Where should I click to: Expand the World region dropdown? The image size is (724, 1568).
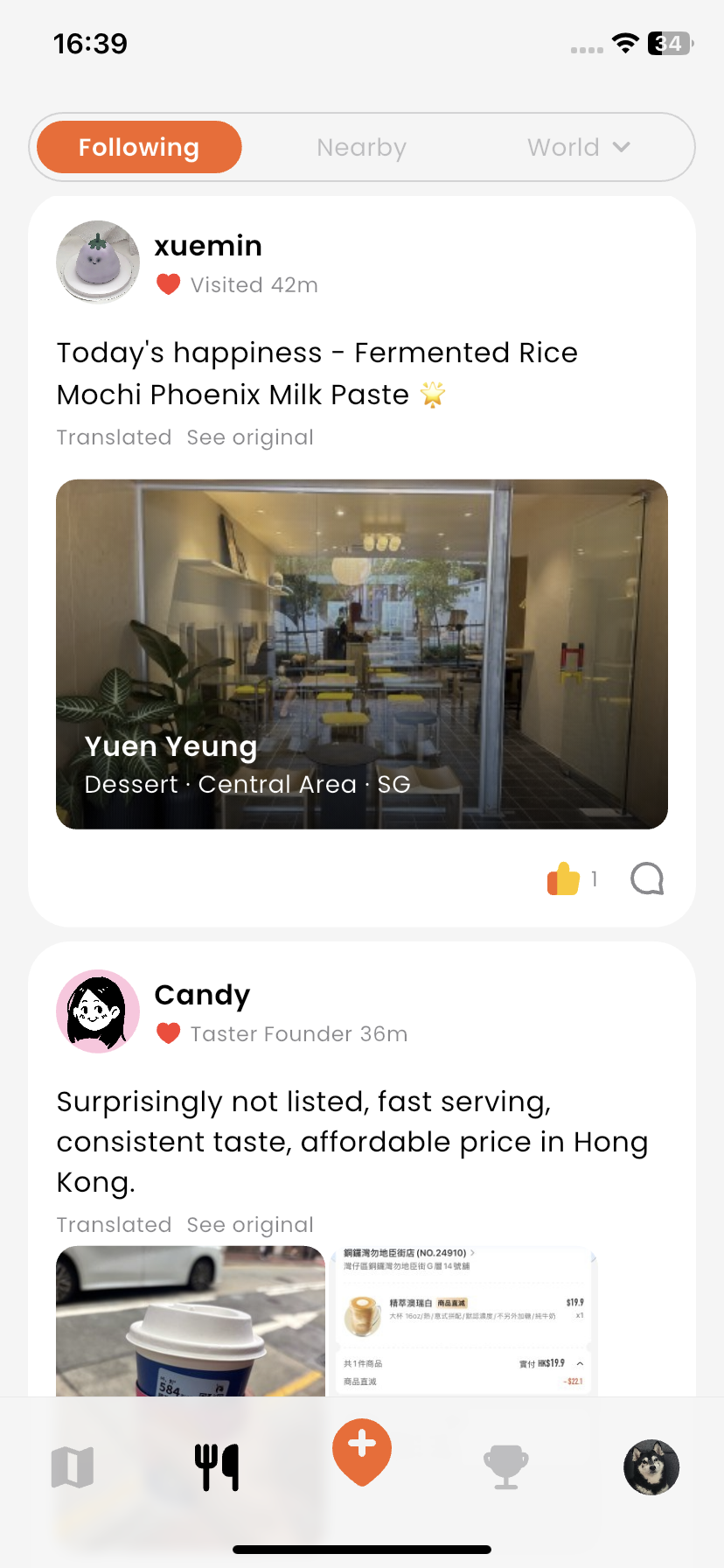[621, 147]
